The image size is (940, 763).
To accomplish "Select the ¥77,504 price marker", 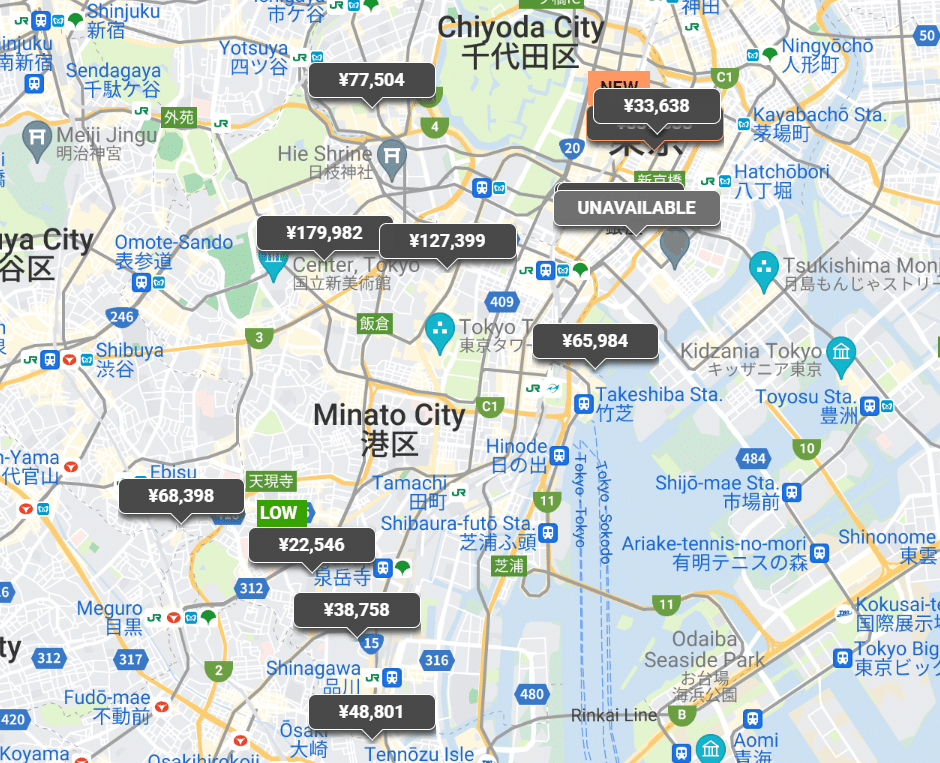I will 371,80.
